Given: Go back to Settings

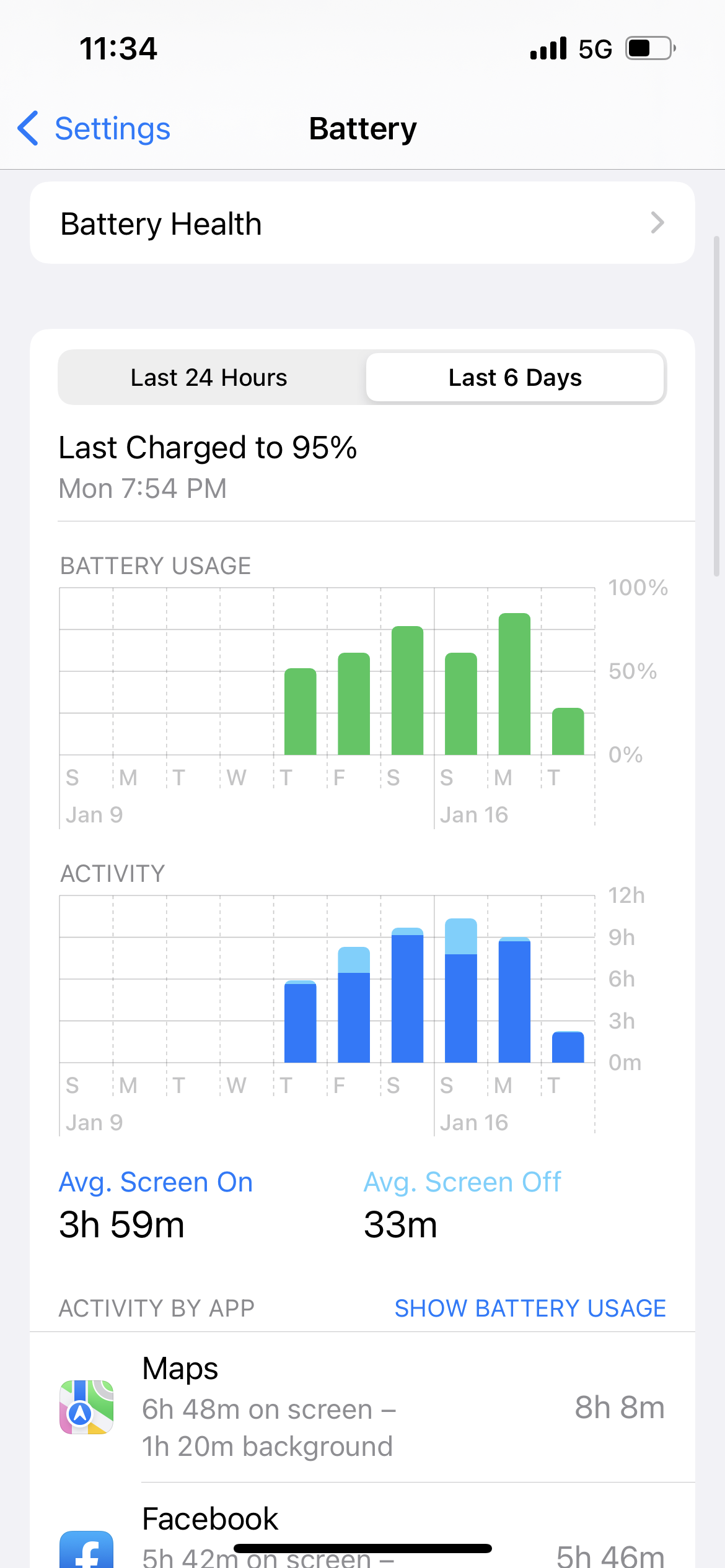Looking at the screenshot, I should [x=94, y=129].
